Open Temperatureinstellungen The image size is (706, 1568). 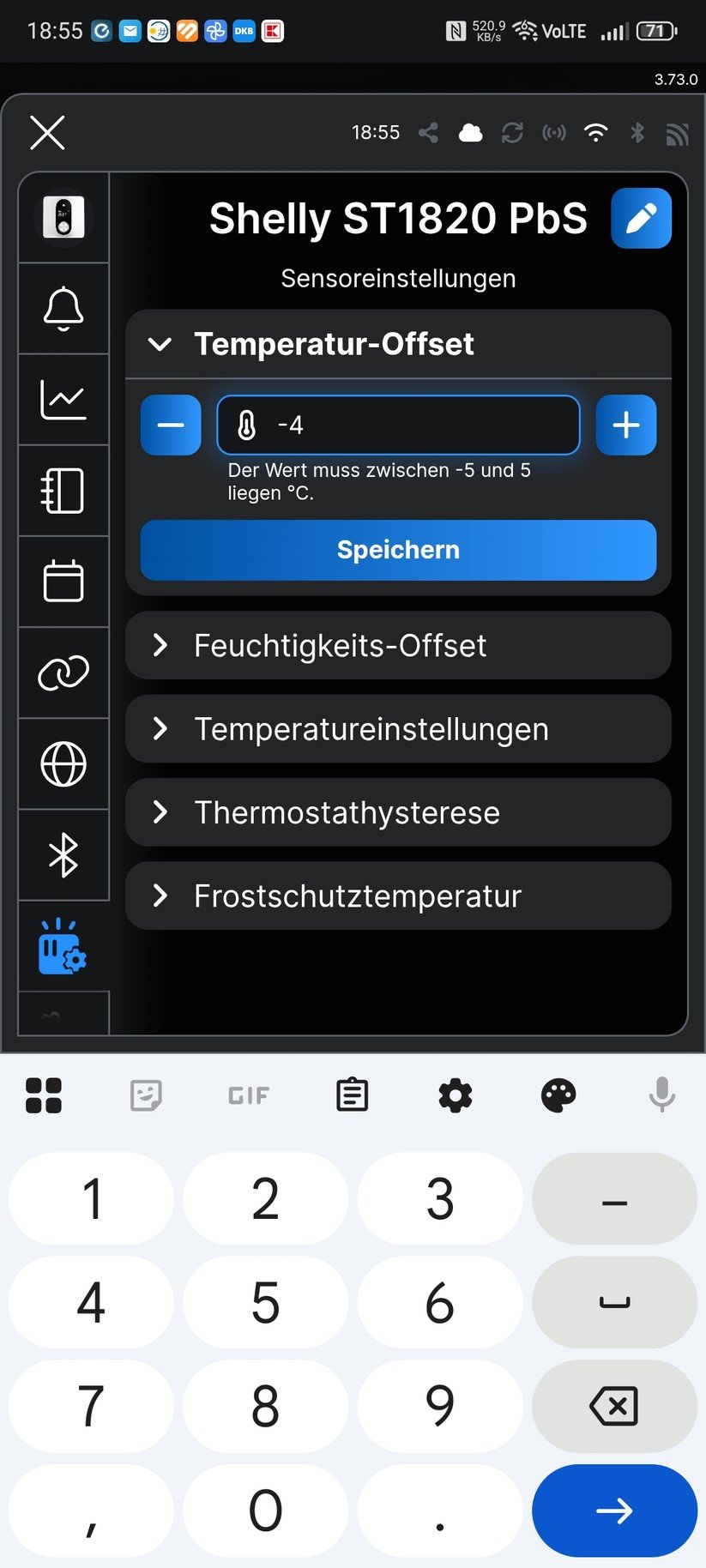point(397,729)
